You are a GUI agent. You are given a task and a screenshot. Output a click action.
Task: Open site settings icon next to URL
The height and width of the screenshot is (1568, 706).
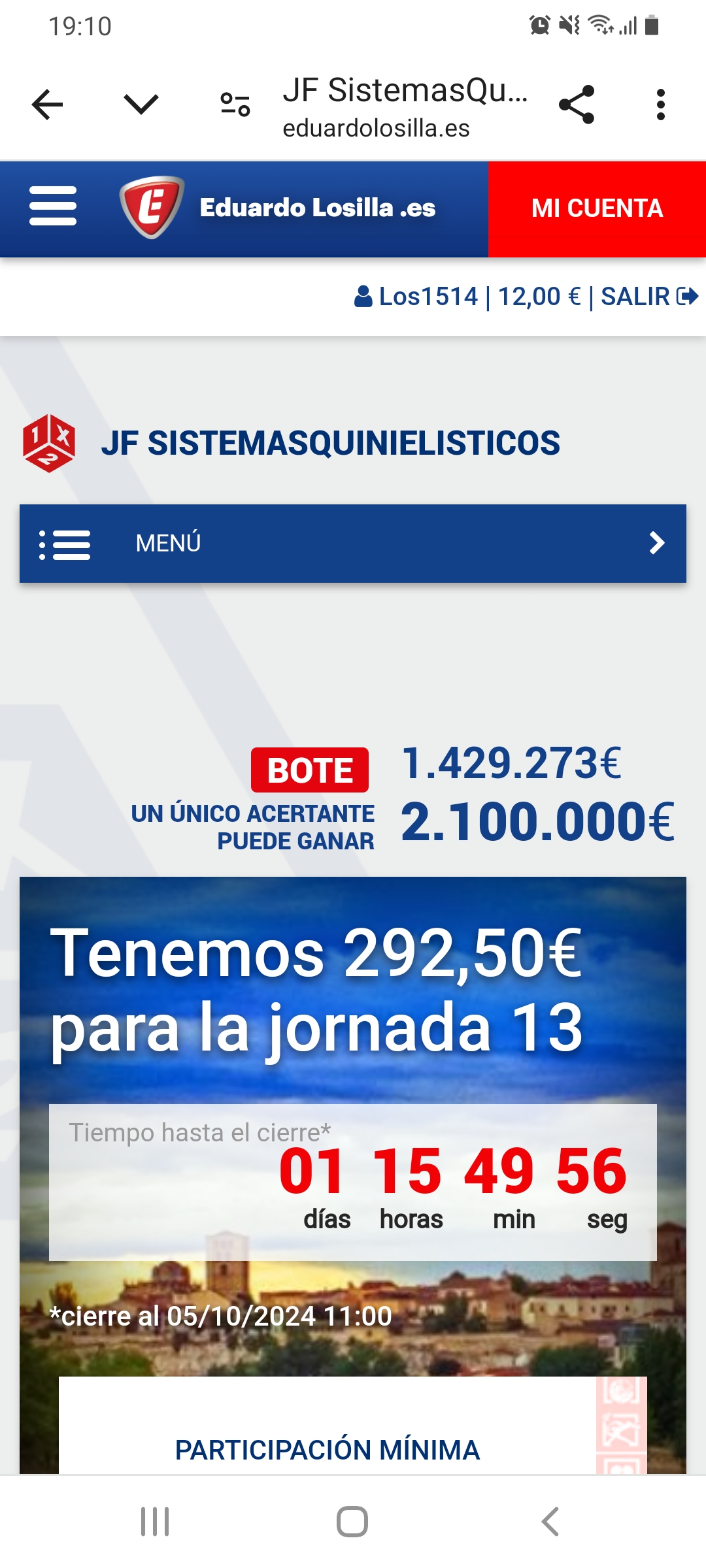[235, 105]
